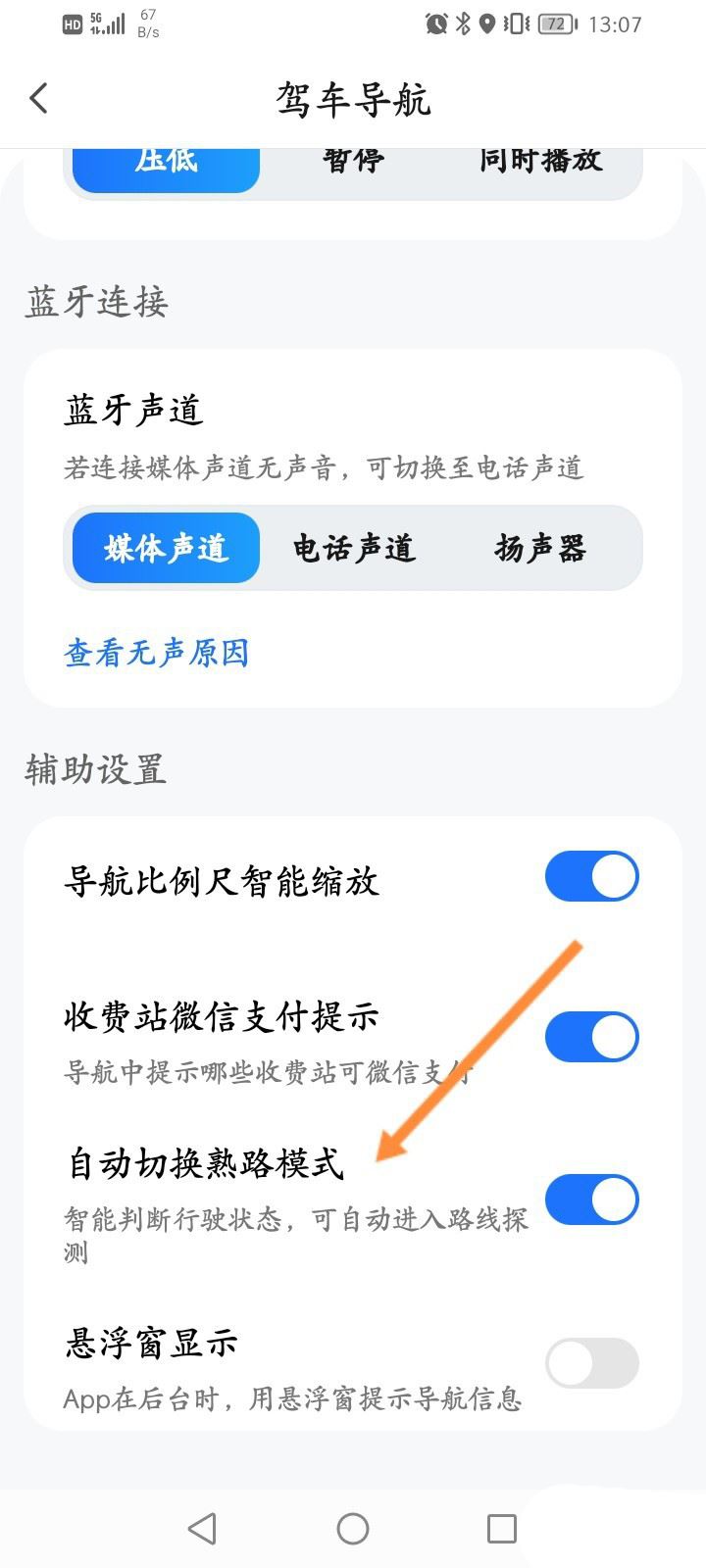
Task: Disable 自动切换熟路模式 toggle
Action: (591, 1200)
